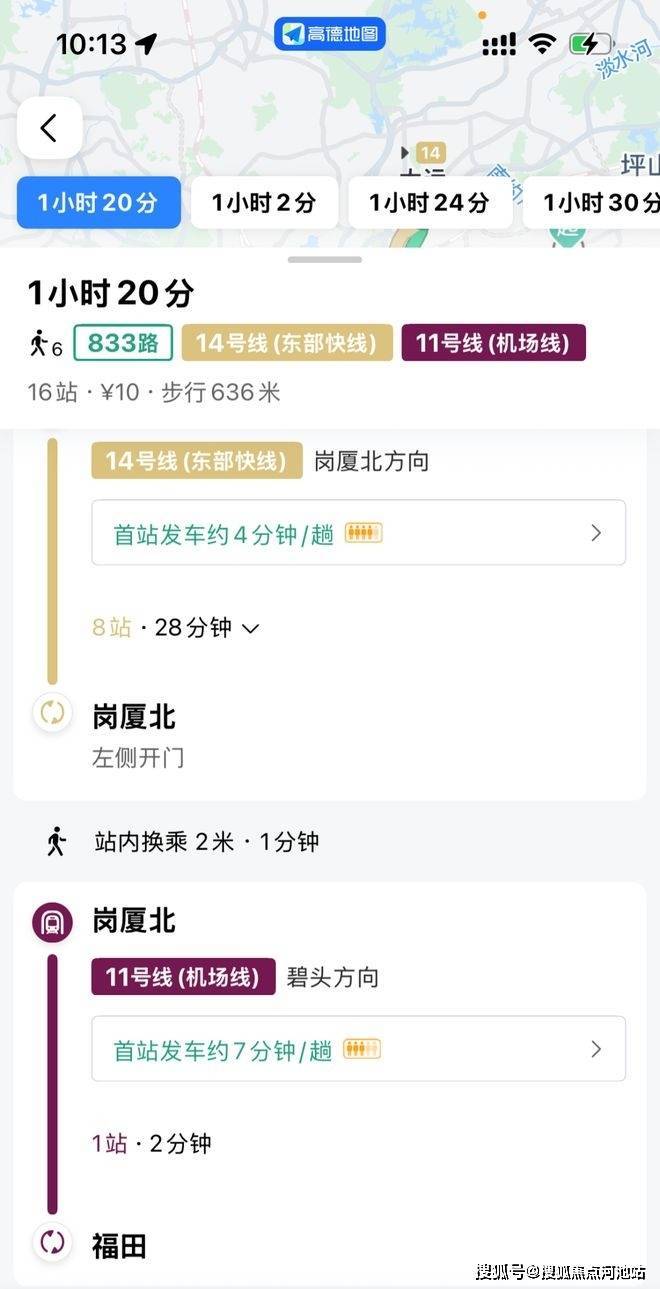This screenshot has height=1289, width=660.
Task: Go back using the back arrow
Action: pyautogui.click(x=49, y=128)
